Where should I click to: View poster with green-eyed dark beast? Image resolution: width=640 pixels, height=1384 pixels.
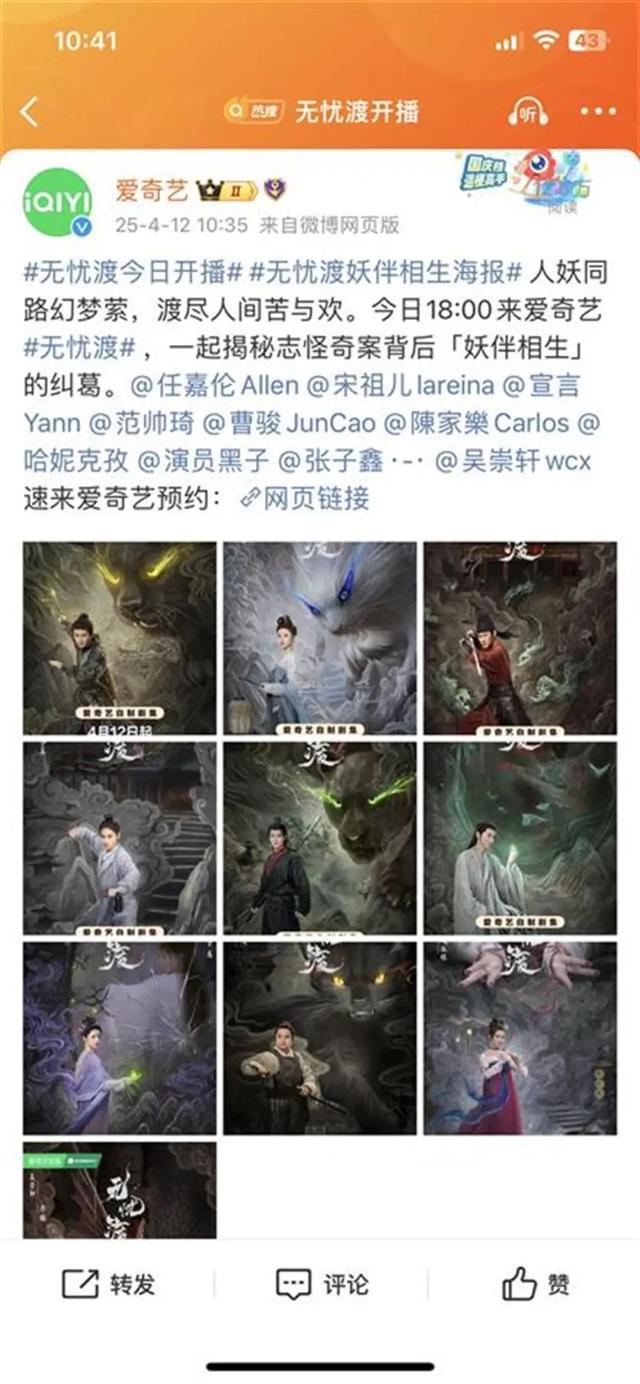click(320, 838)
